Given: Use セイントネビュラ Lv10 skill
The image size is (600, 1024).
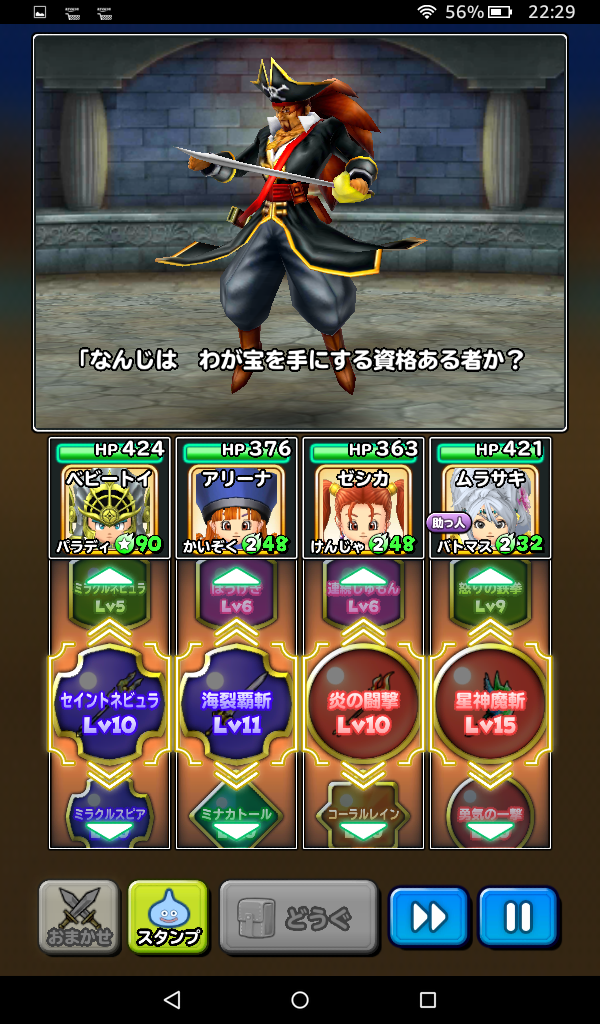Looking at the screenshot, I should tap(109, 710).
